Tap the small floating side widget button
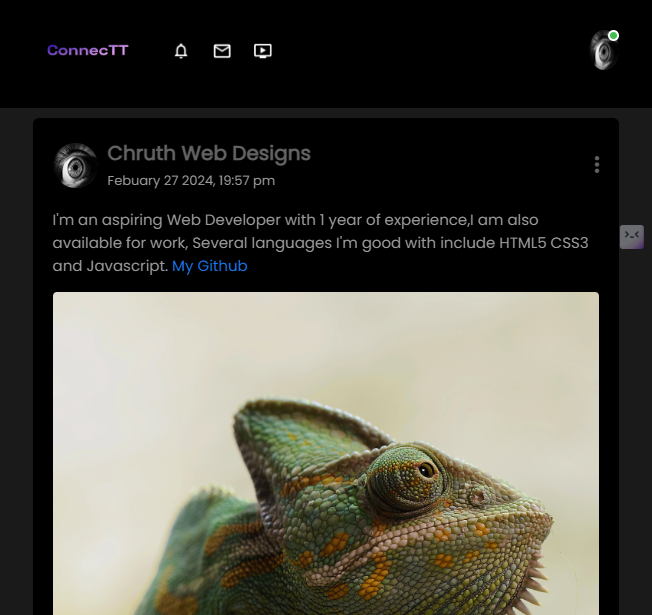The width and height of the screenshot is (652, 615). 631,237
